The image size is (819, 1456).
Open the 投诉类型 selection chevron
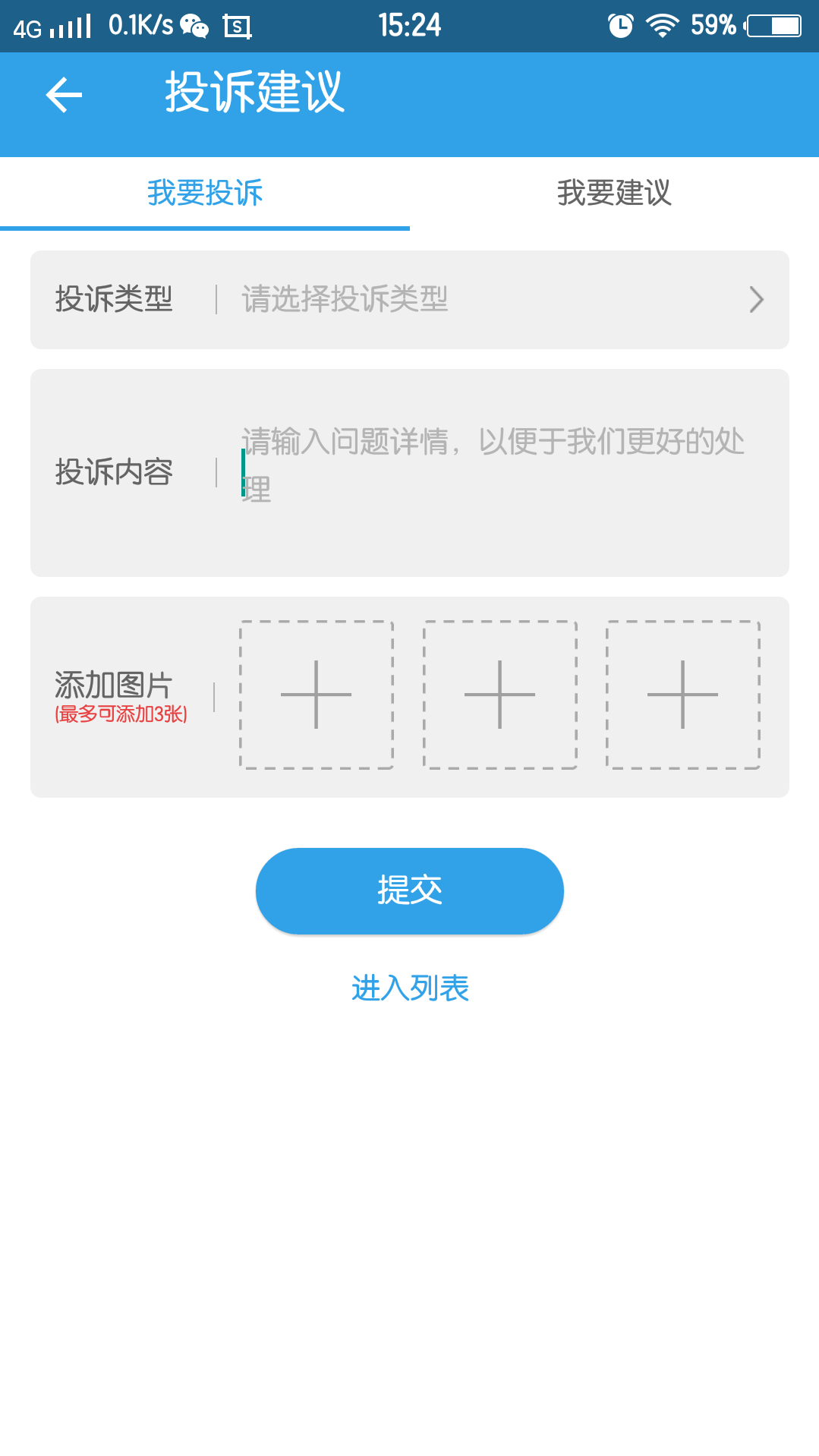point(757,300)
